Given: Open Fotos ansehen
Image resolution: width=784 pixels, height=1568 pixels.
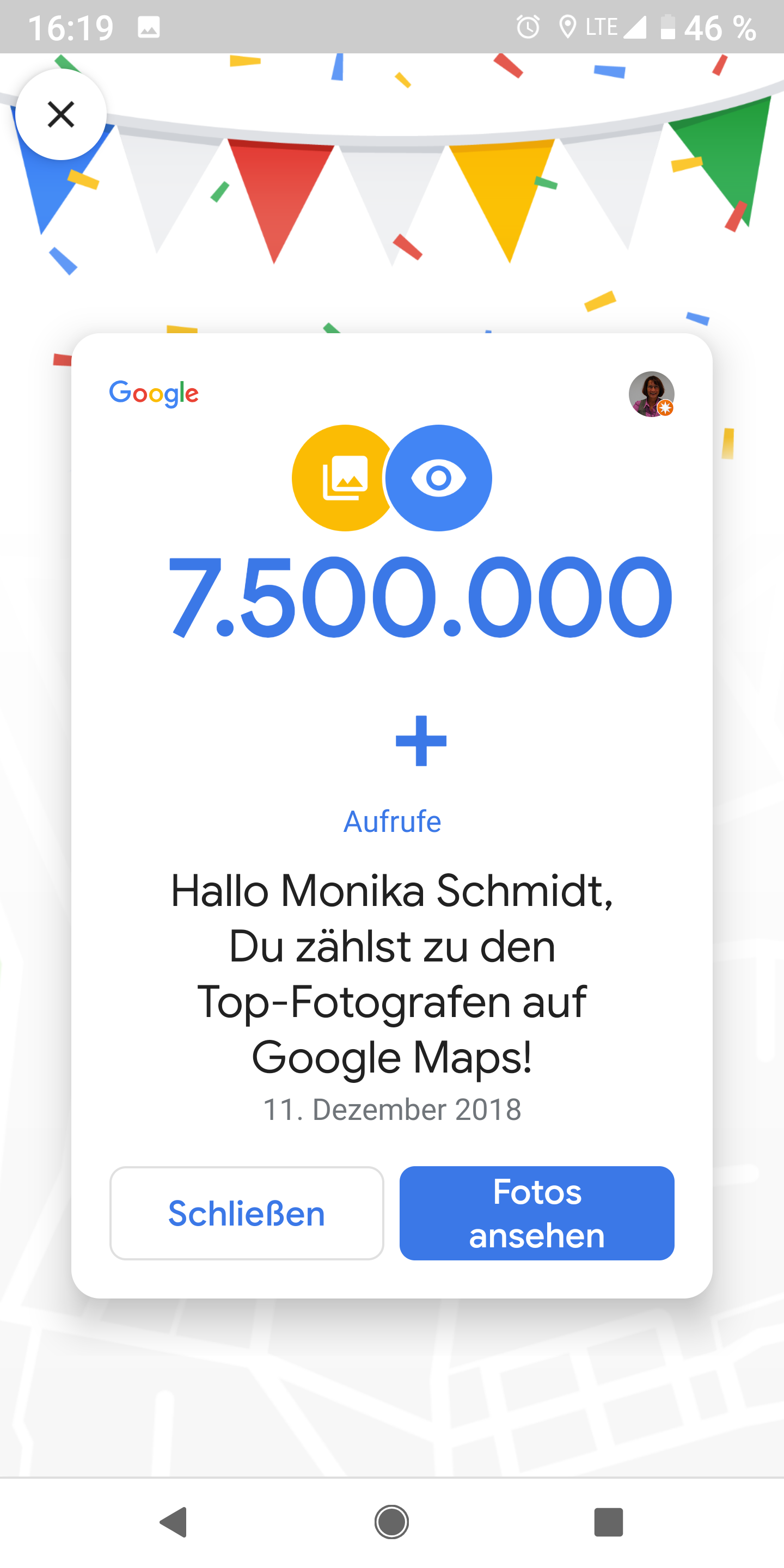Looking at the screenshot, I should point(536,1213).
